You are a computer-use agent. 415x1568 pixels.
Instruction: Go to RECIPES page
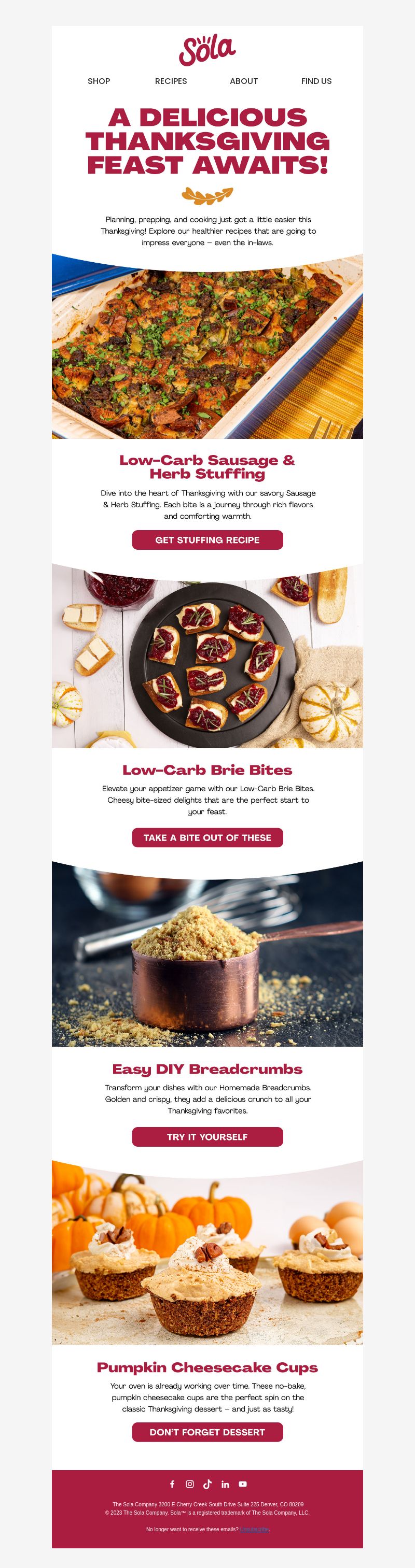click(171, 81)
